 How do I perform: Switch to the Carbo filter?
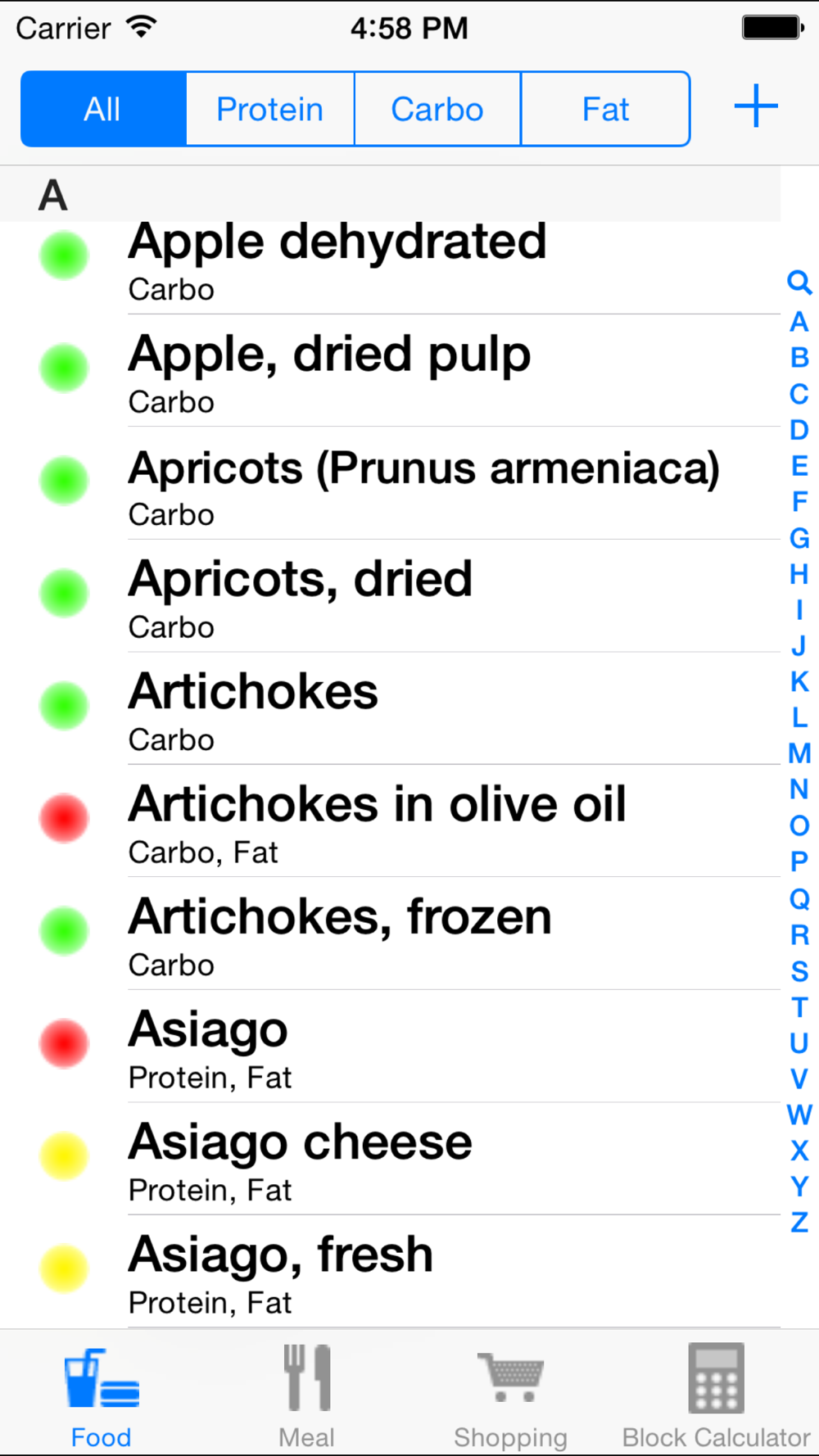[x=437, y=109]
